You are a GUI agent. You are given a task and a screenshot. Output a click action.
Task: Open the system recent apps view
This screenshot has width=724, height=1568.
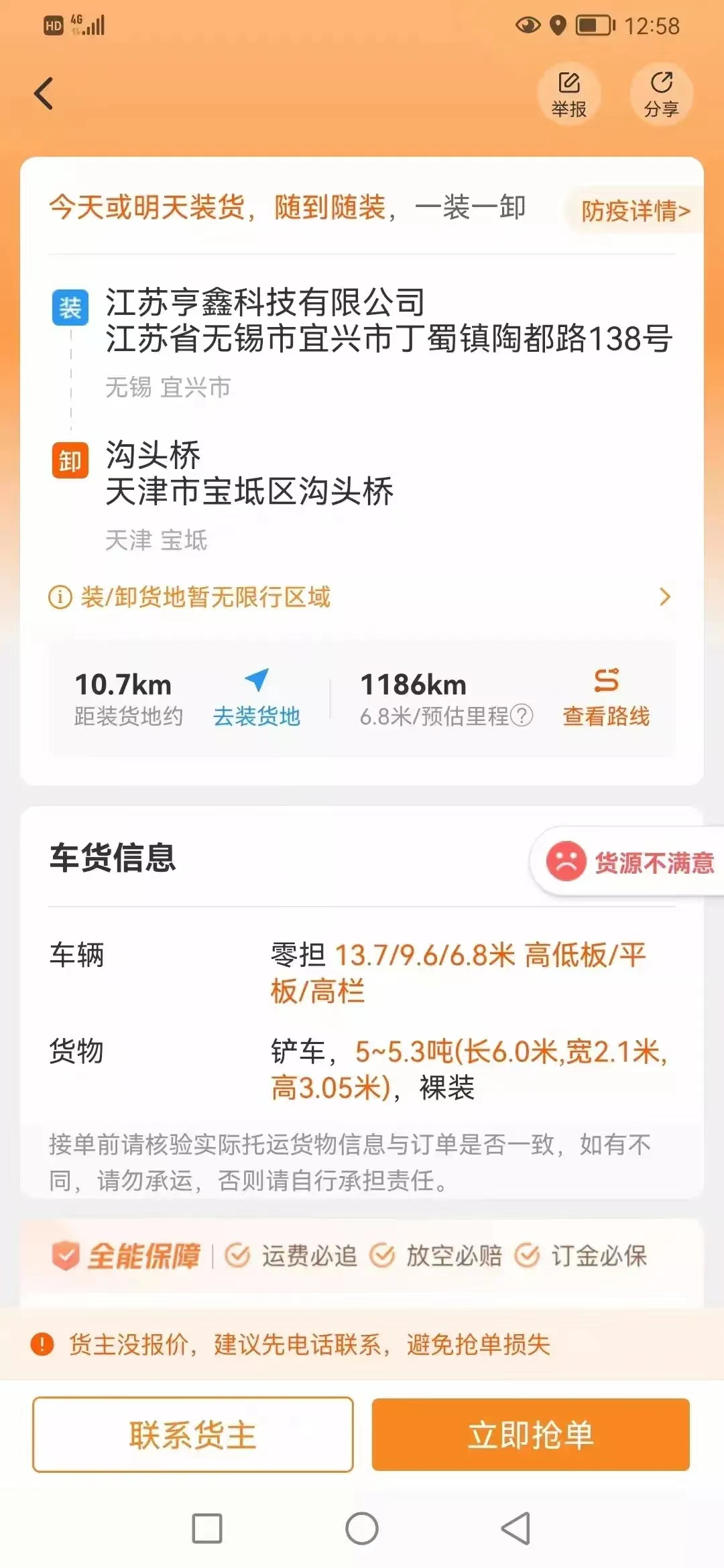207,1528
